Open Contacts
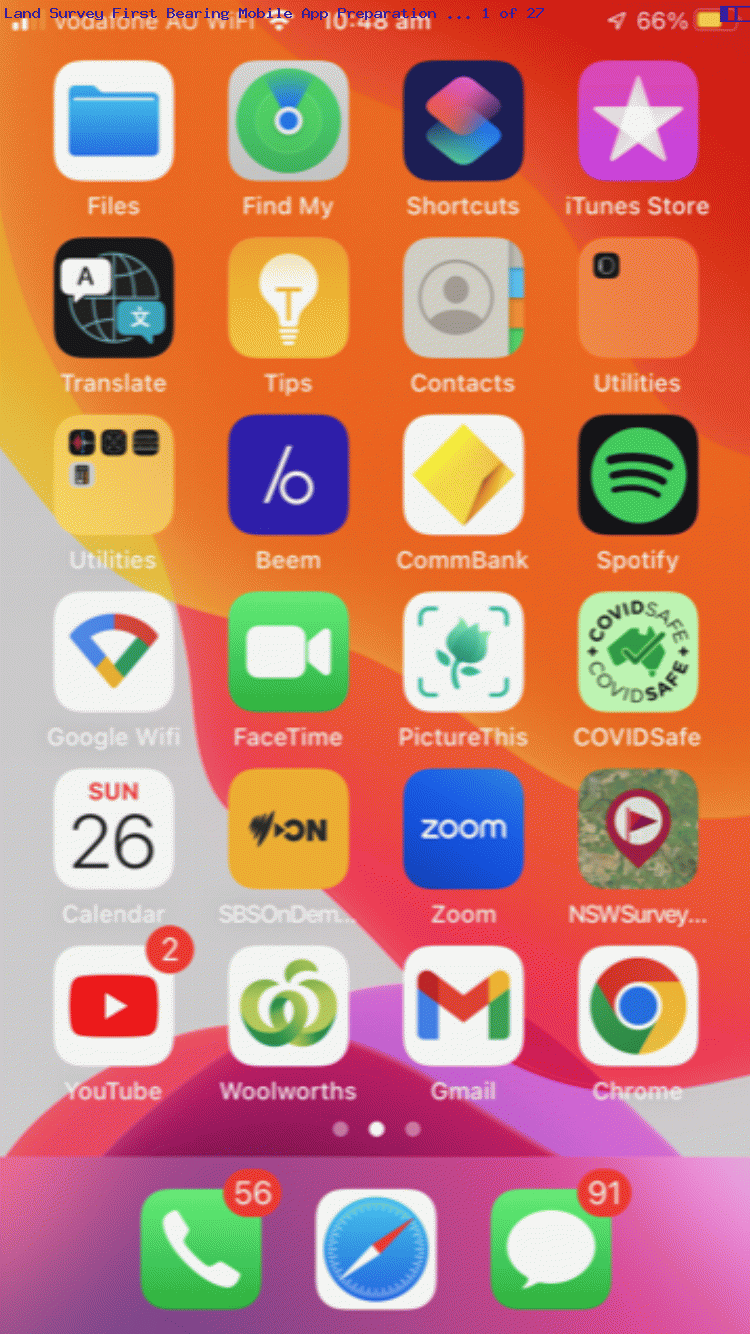This screenshot has height=1334, width=750. (x=463, y=297)
